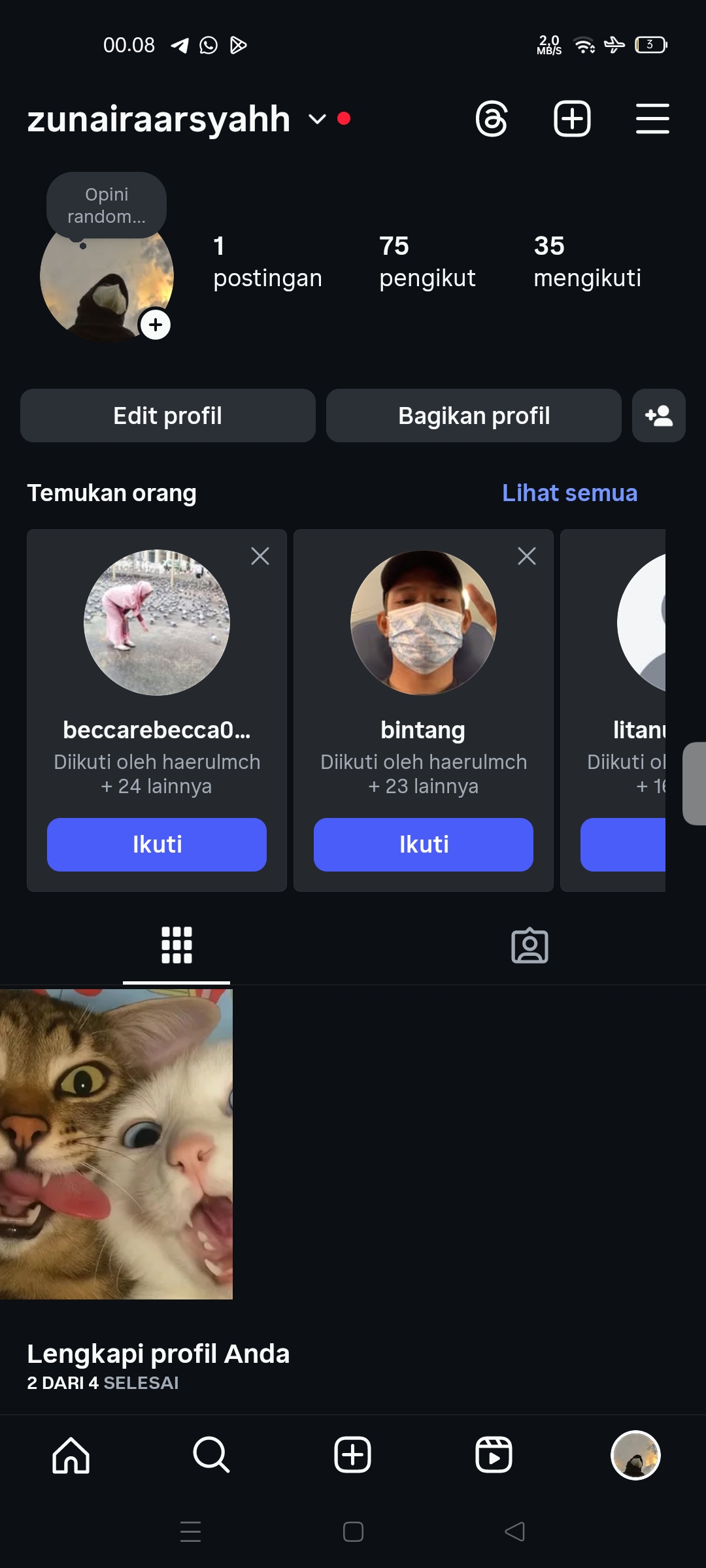
Task: Follow bintang with Ikuti button
Action: [424, 845]
